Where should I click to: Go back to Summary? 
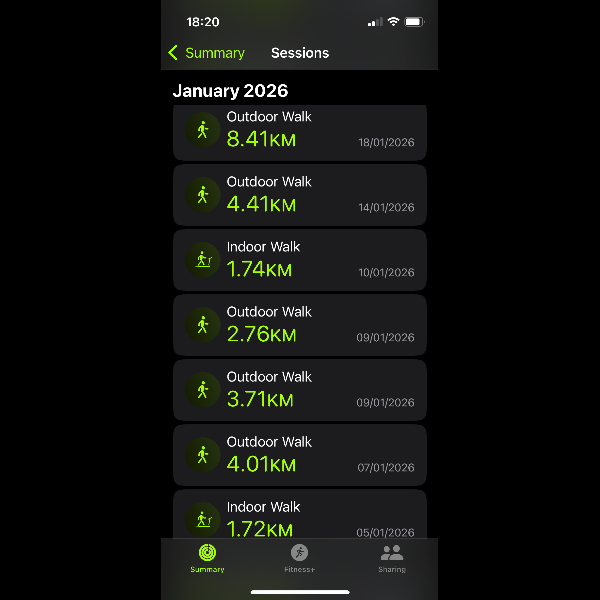pyautogui.click(x=206, y=53)
